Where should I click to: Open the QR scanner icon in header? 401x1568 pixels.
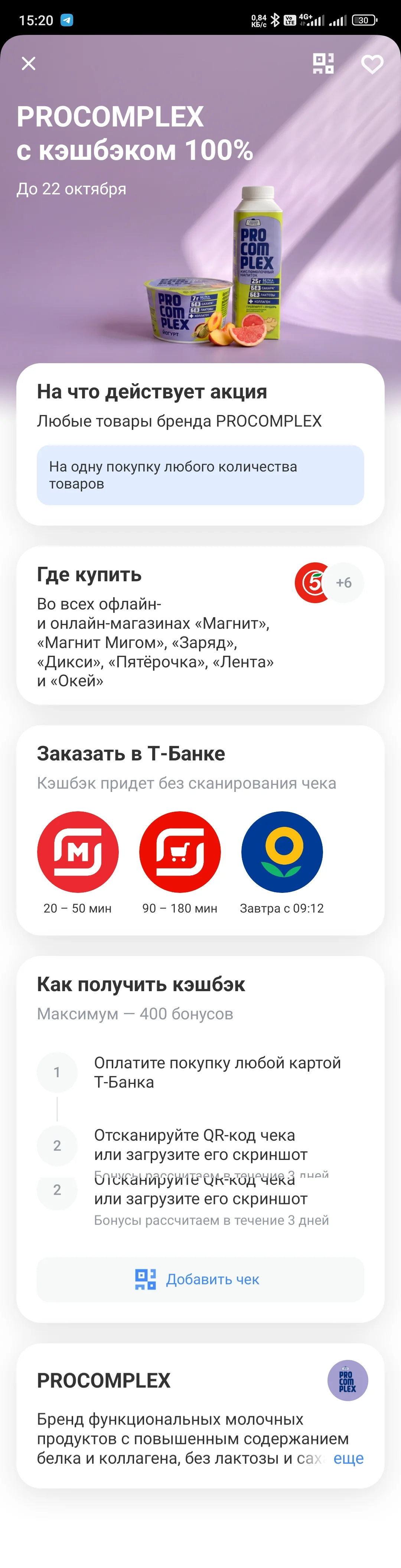[323, 63]
